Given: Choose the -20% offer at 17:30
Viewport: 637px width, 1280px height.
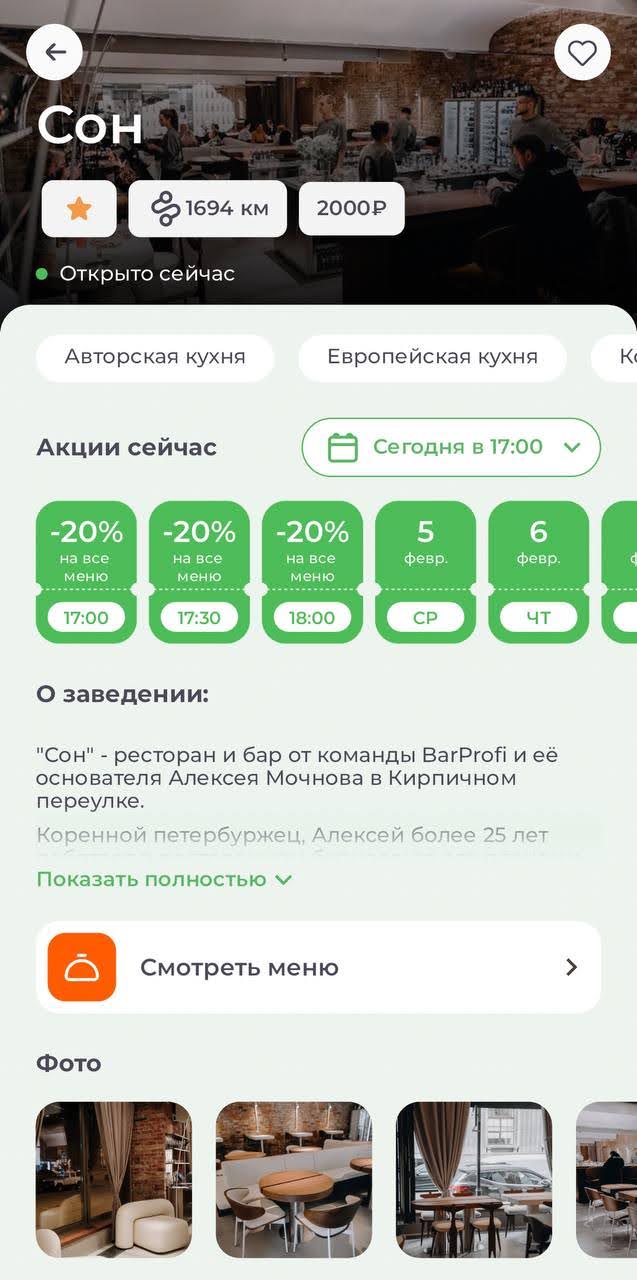Looking at the screenshot, I should point(199,571).
